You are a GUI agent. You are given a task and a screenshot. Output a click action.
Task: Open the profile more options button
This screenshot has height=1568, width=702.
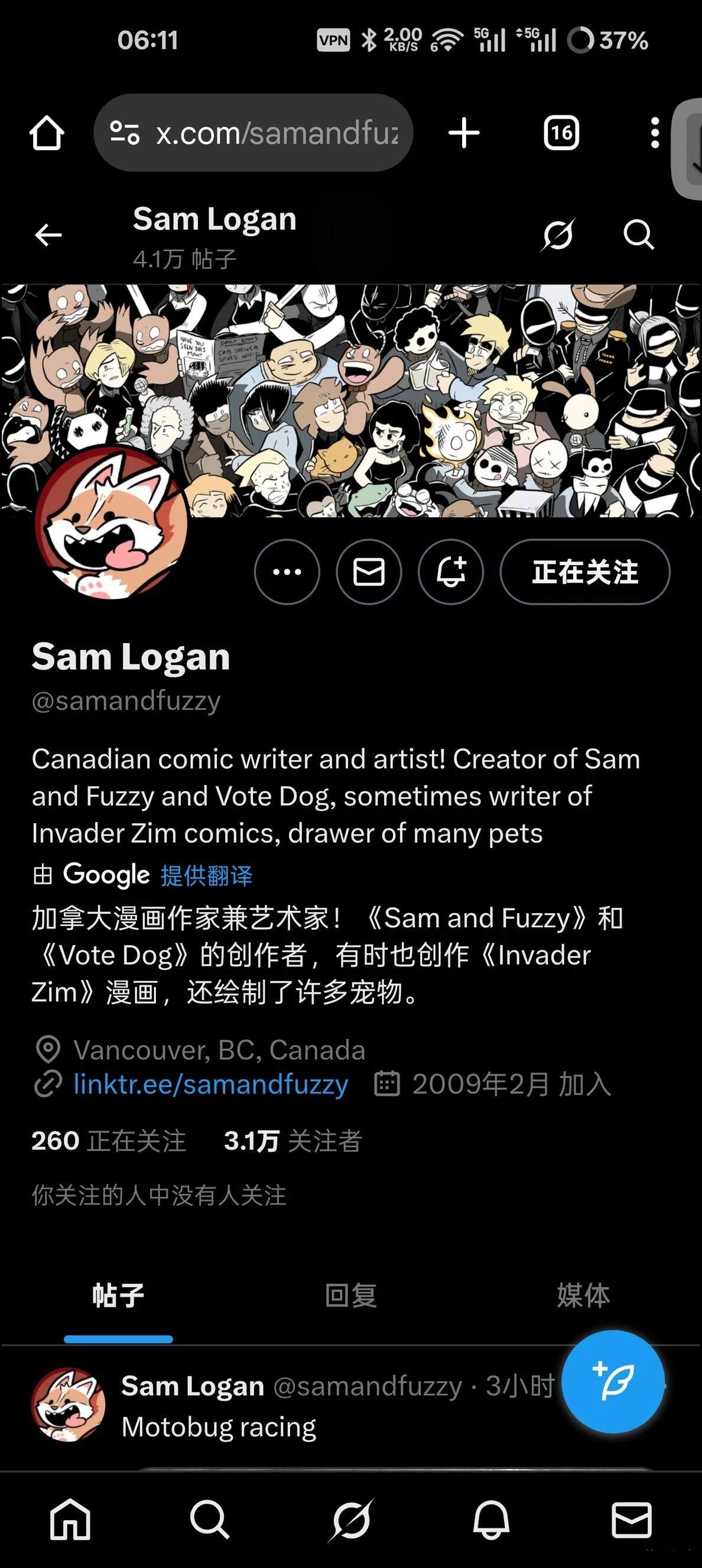(x=287, y=572)
